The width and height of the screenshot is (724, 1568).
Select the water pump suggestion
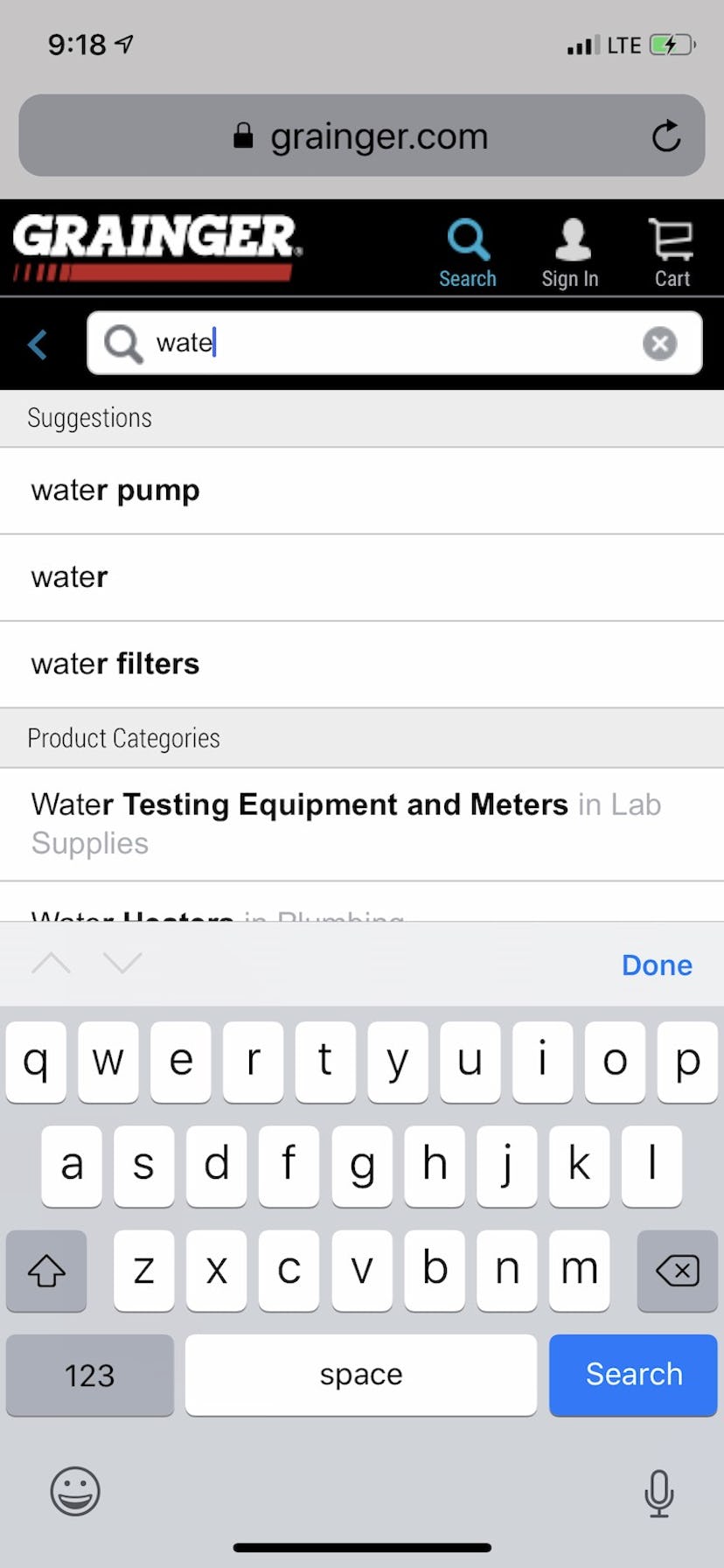(x=115, y=490)
